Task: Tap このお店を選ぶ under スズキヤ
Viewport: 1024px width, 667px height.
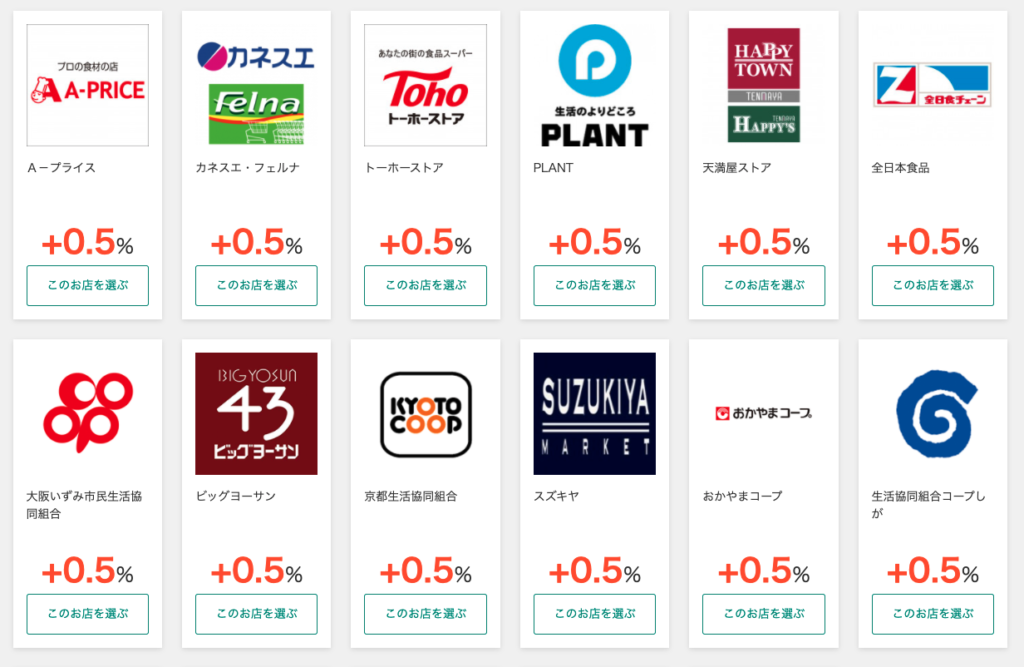Action: 594,614
